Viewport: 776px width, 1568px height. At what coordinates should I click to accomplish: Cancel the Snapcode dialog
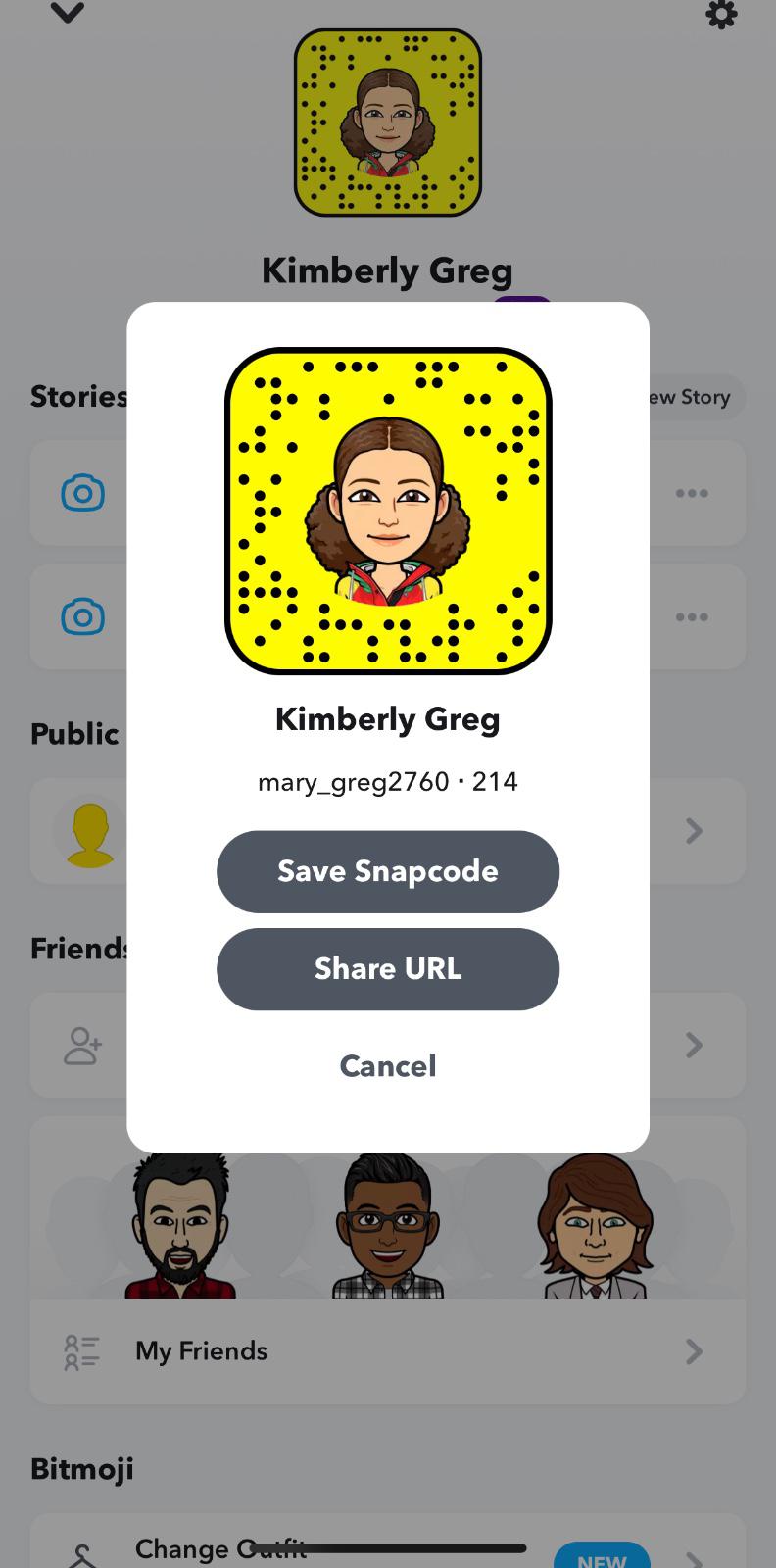(x=387, y=1065)
